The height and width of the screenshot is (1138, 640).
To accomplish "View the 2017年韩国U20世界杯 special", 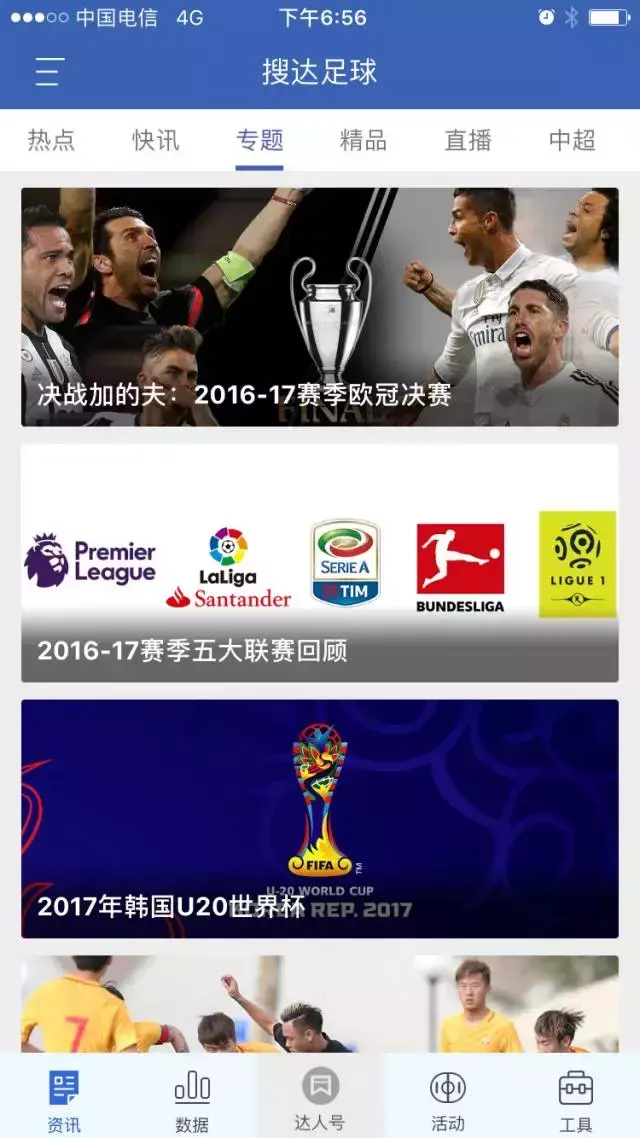I will point(320,818).
